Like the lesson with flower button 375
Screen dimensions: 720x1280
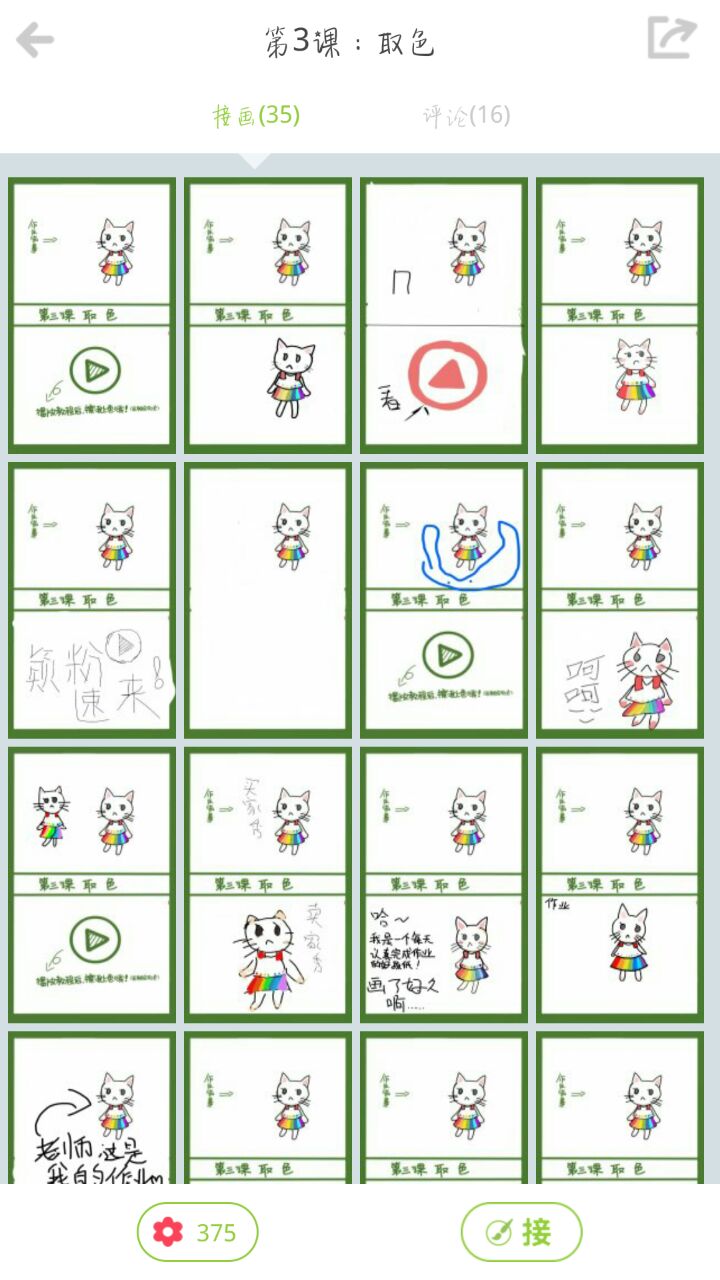pos(198,1231)
